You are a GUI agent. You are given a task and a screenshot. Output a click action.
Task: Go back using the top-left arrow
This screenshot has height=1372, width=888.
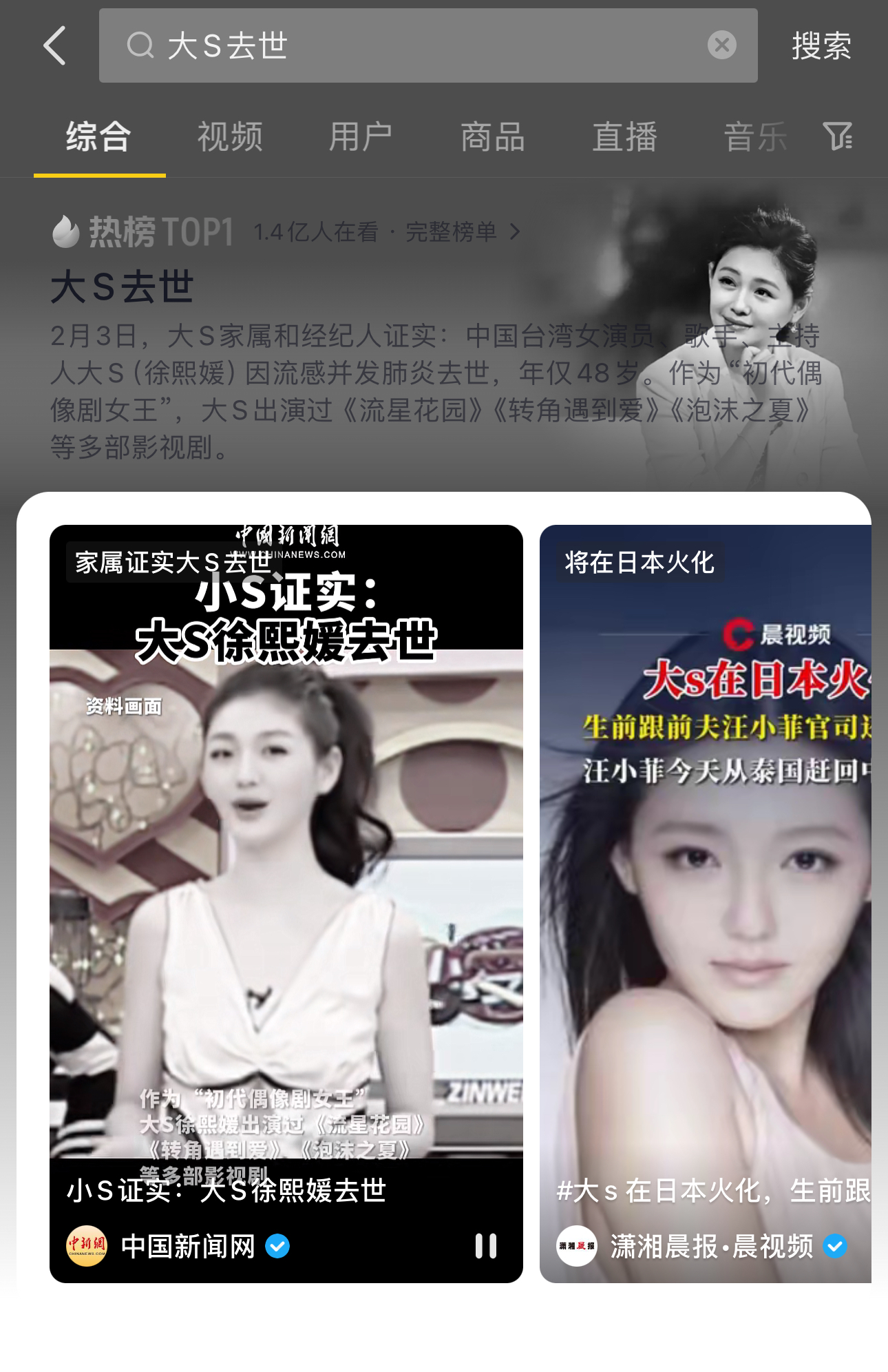point(55,46)
